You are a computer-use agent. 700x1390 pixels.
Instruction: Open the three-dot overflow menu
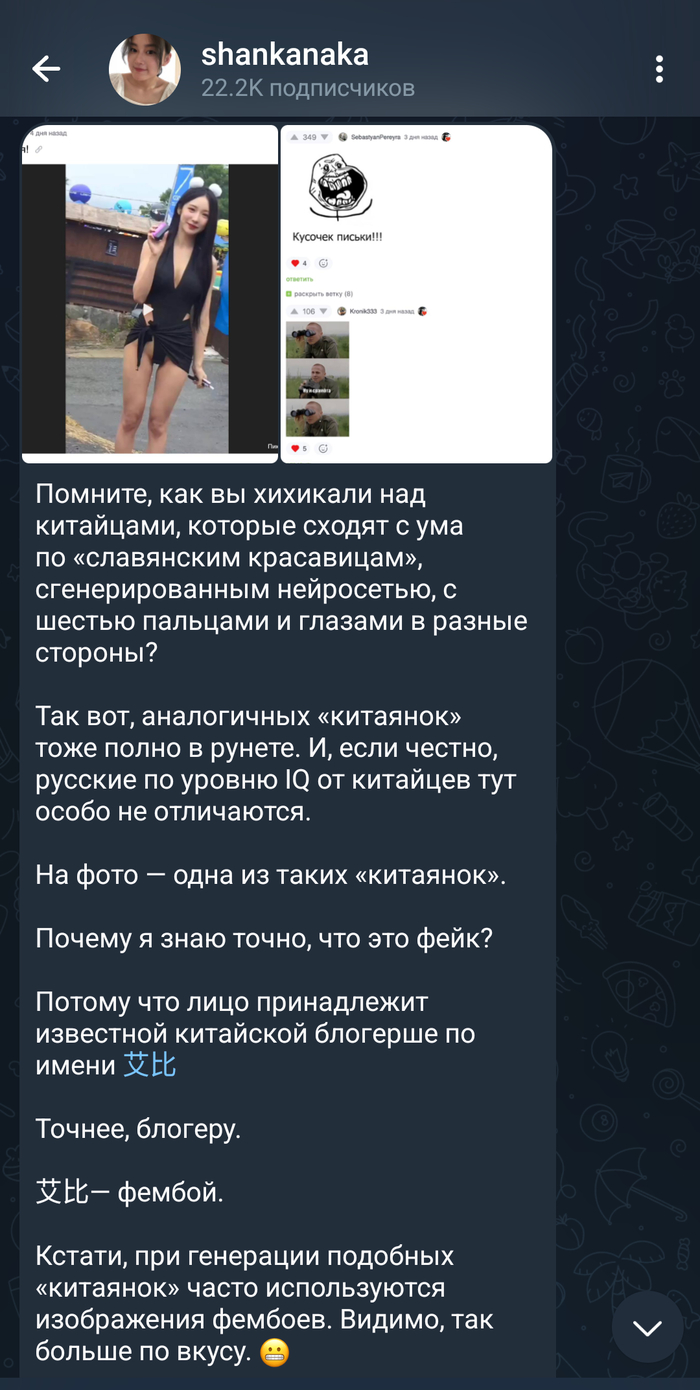coord(658,69)
